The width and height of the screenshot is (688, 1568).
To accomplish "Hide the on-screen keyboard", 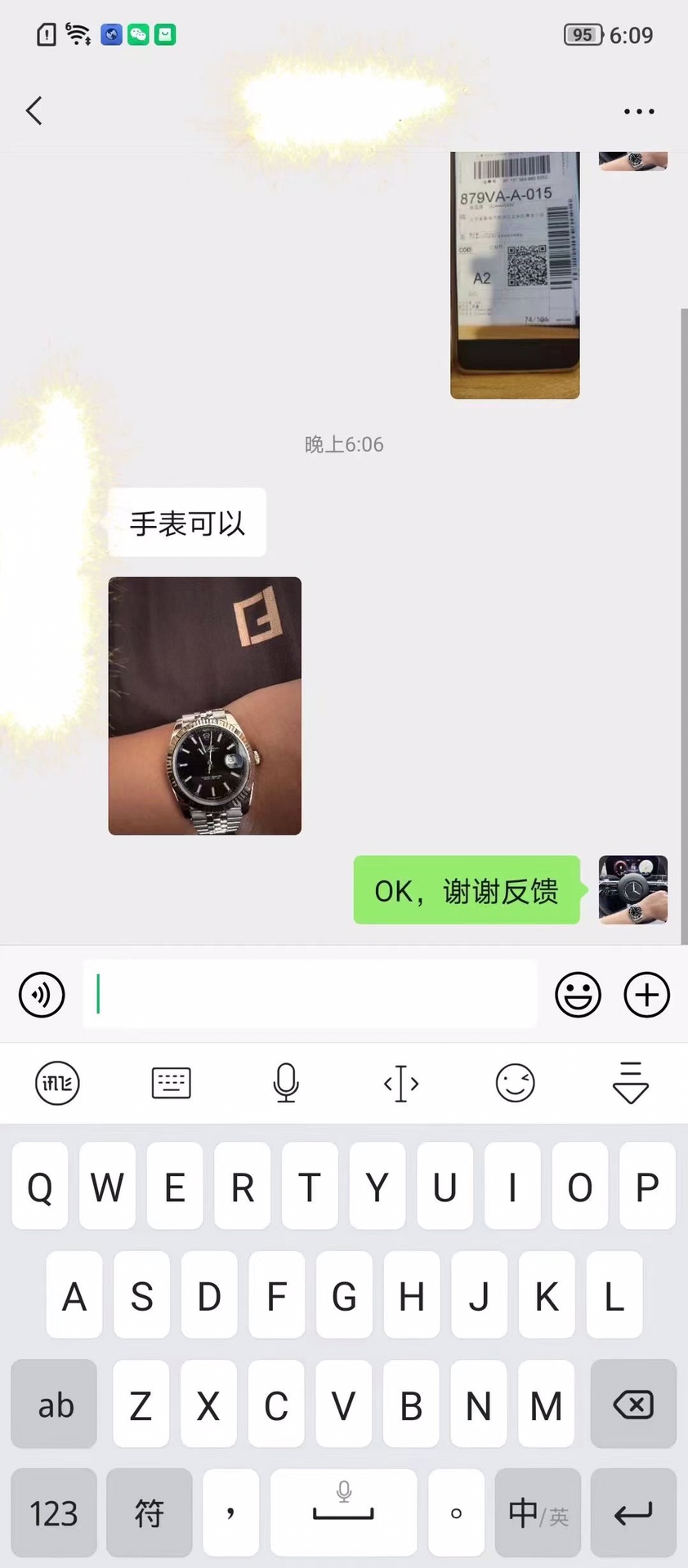I will point(630,1083).
